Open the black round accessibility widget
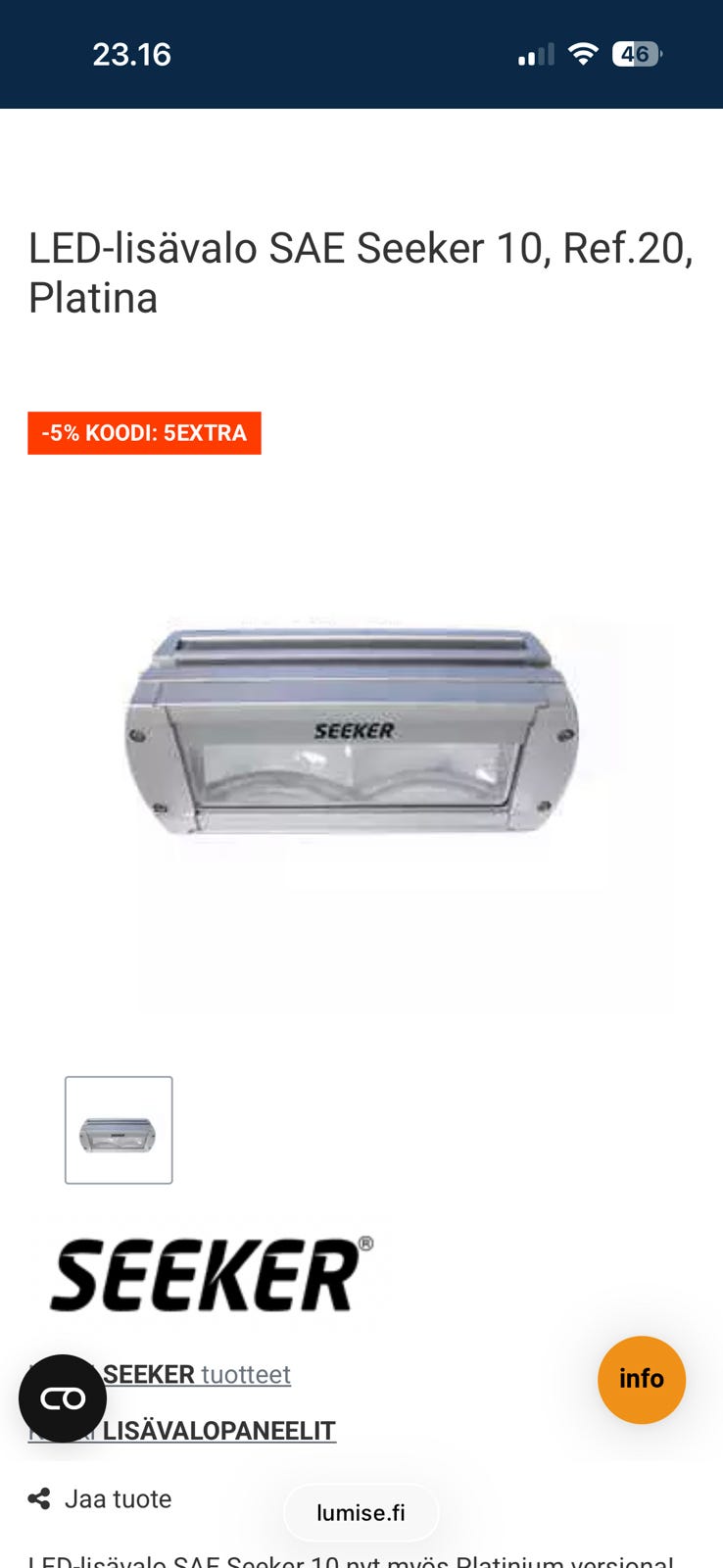 coord(63,1398)
